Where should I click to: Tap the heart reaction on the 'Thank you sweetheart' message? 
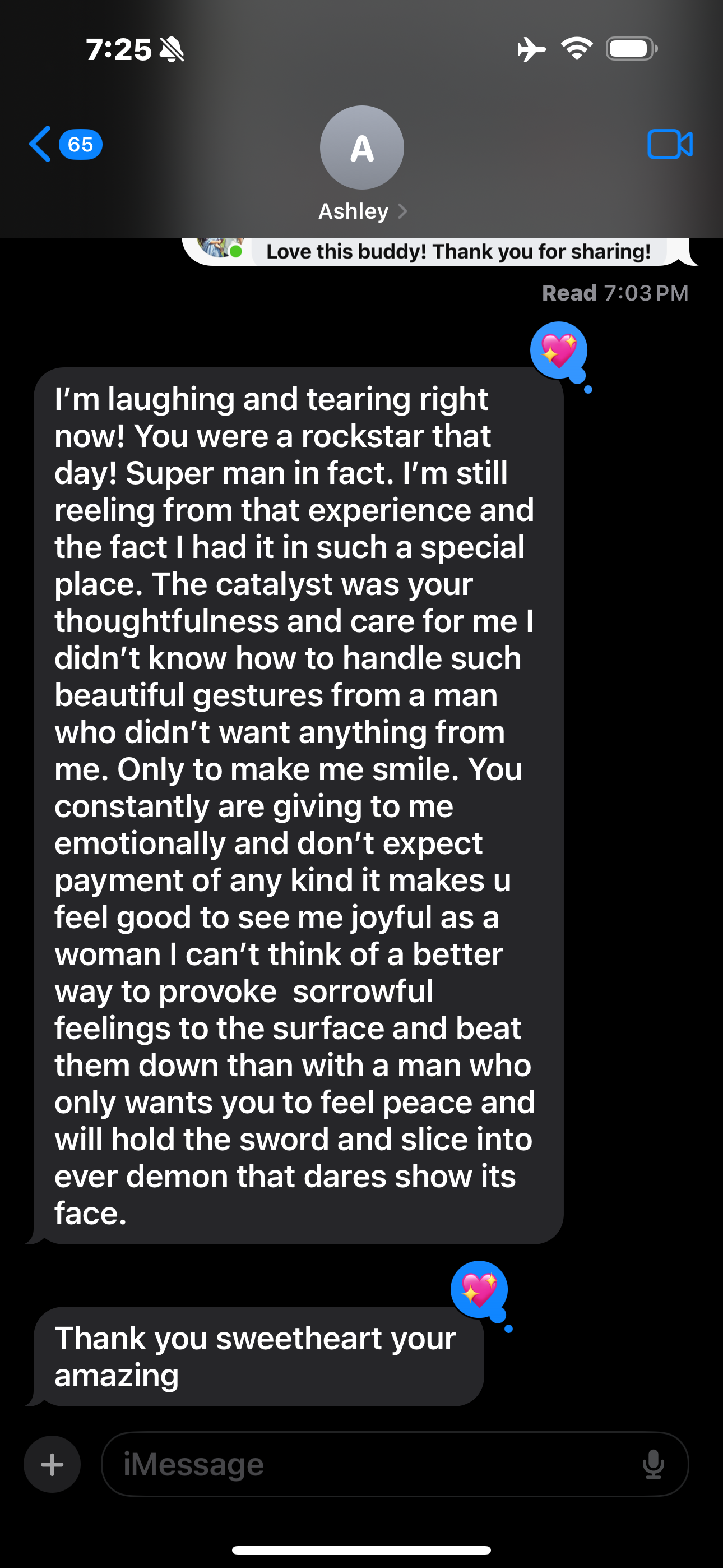click(479, 1289)
